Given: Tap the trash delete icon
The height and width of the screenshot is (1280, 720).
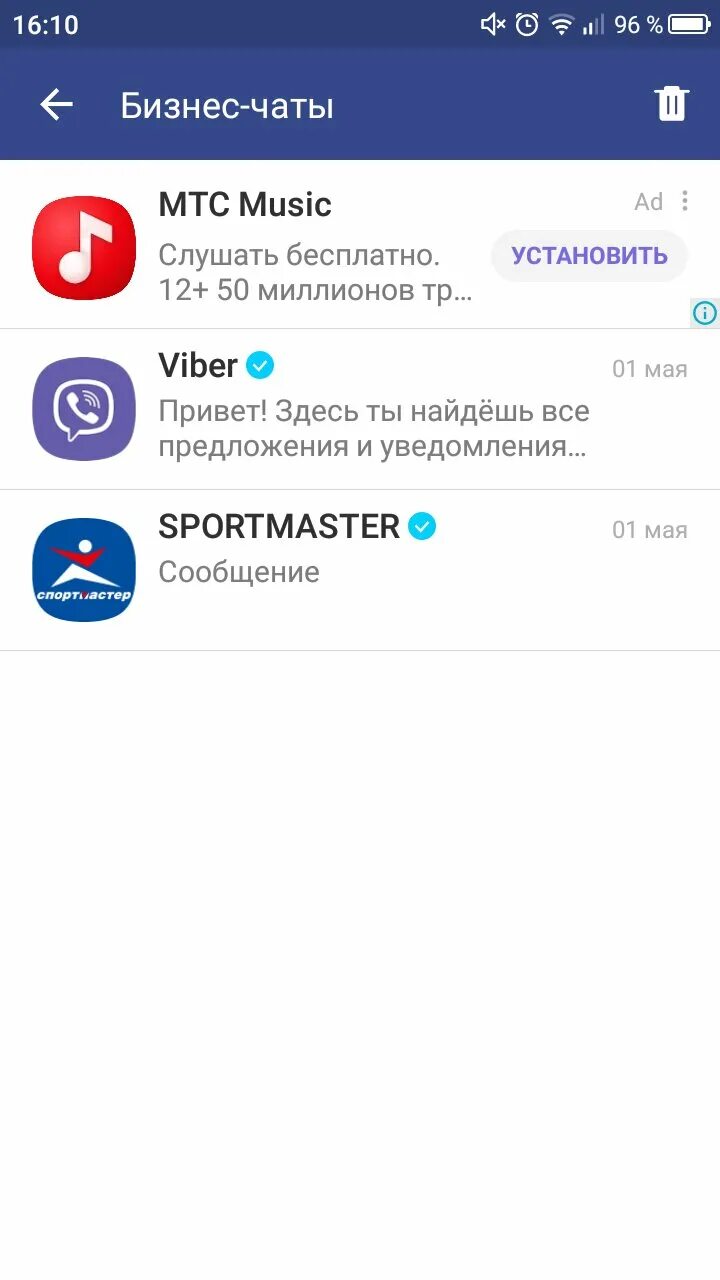Looking at the screenshot, I should click(x=672, y=104).
